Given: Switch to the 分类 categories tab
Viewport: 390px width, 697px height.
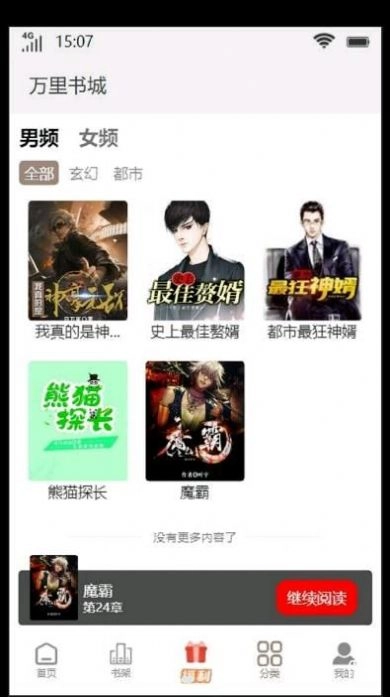Looking at the screenshot, I should [x=269, y=660].
